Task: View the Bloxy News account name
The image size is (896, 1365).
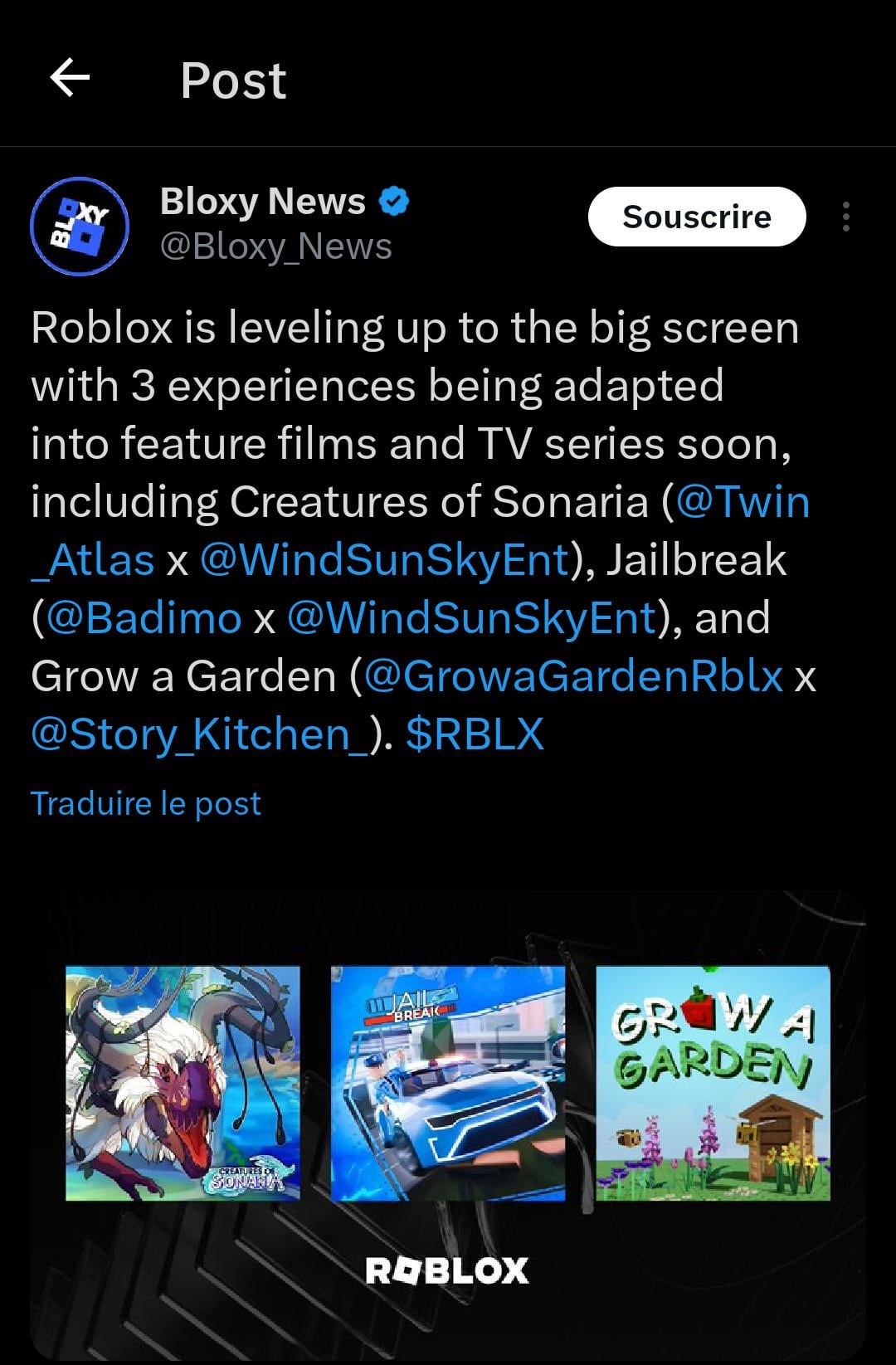Action: point(262,202)
